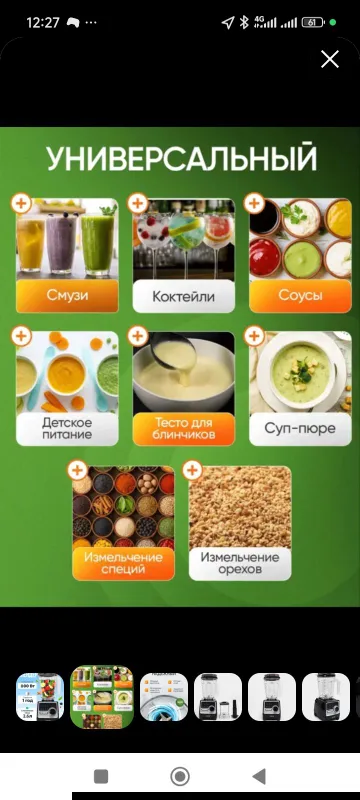Open the thumbnail with the blue ring

point(164,696)
